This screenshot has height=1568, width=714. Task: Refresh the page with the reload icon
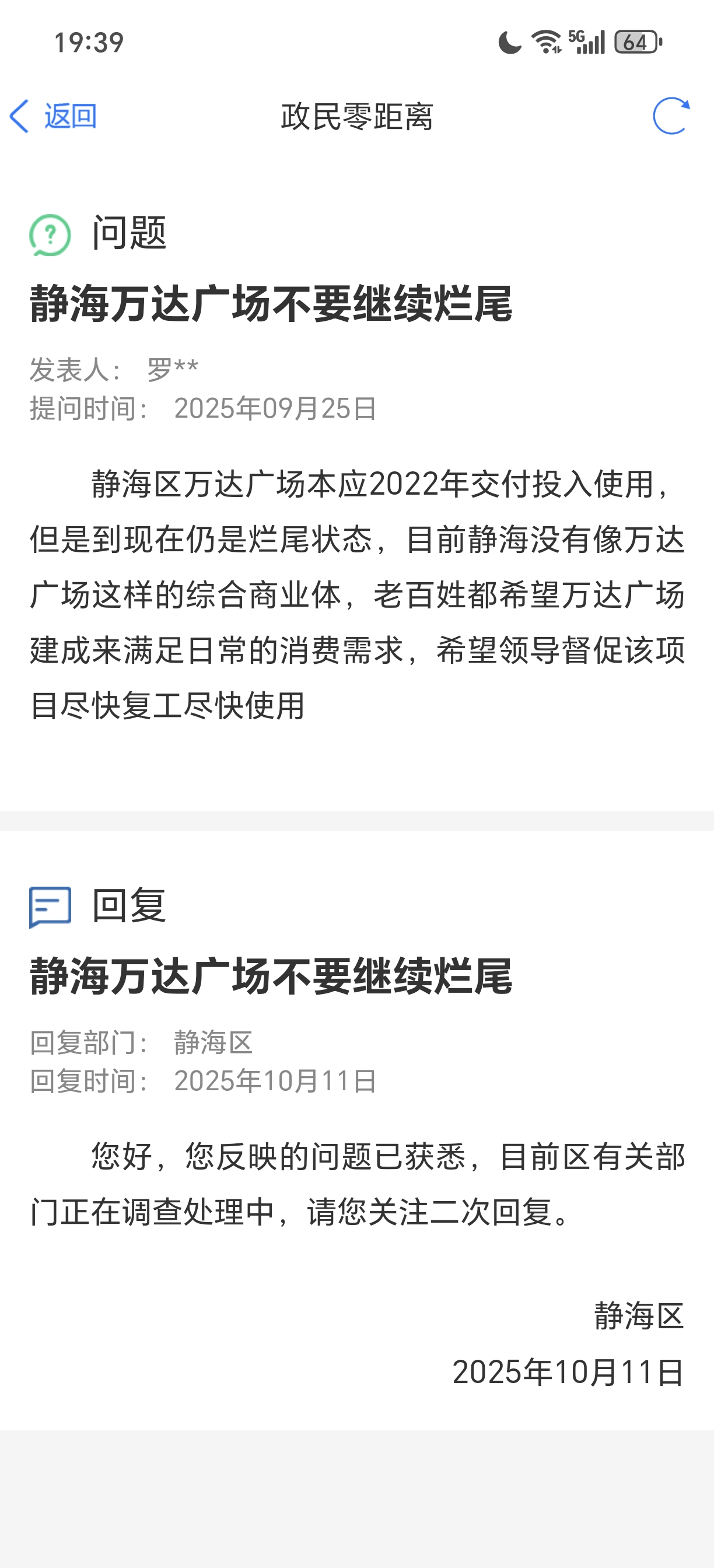[x=670, y=116]
